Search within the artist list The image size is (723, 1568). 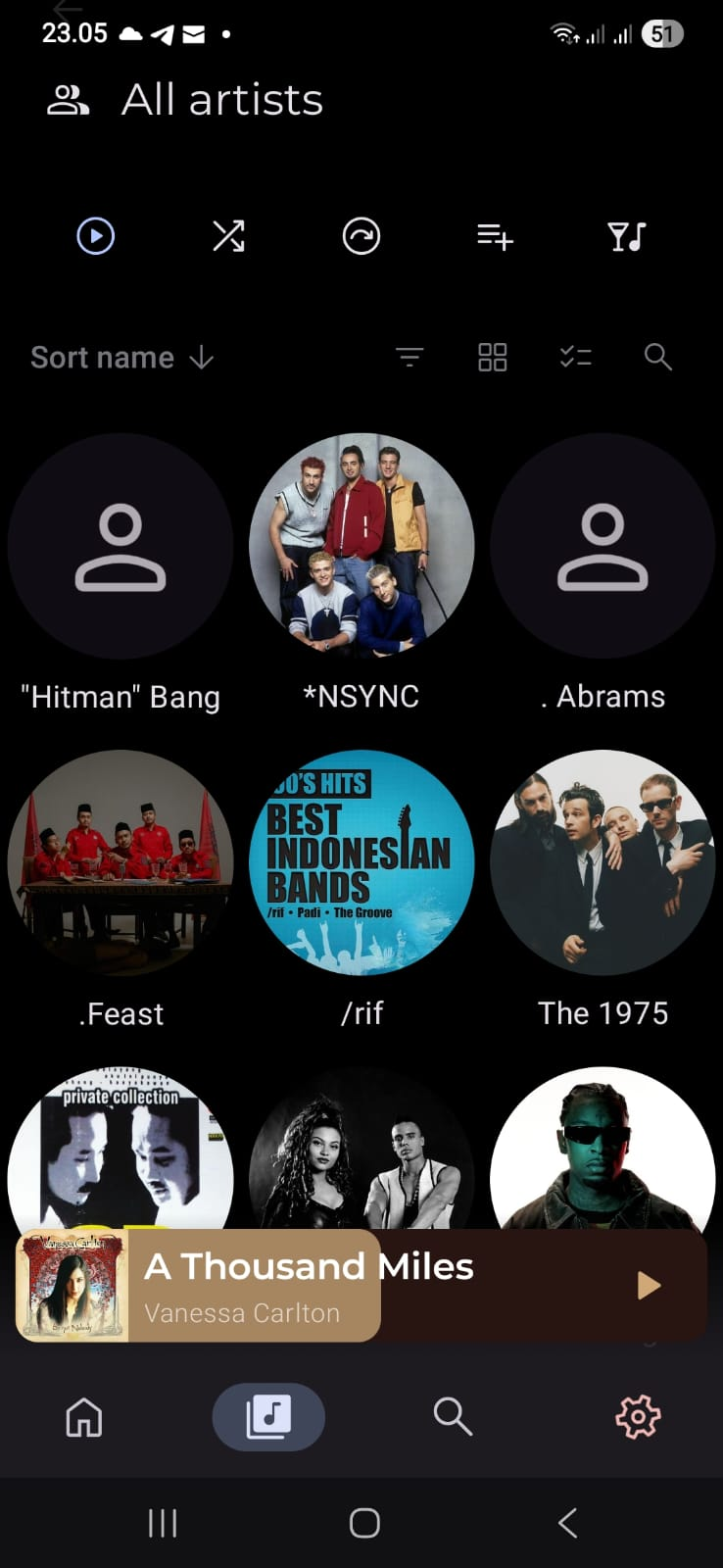[657, 358]
